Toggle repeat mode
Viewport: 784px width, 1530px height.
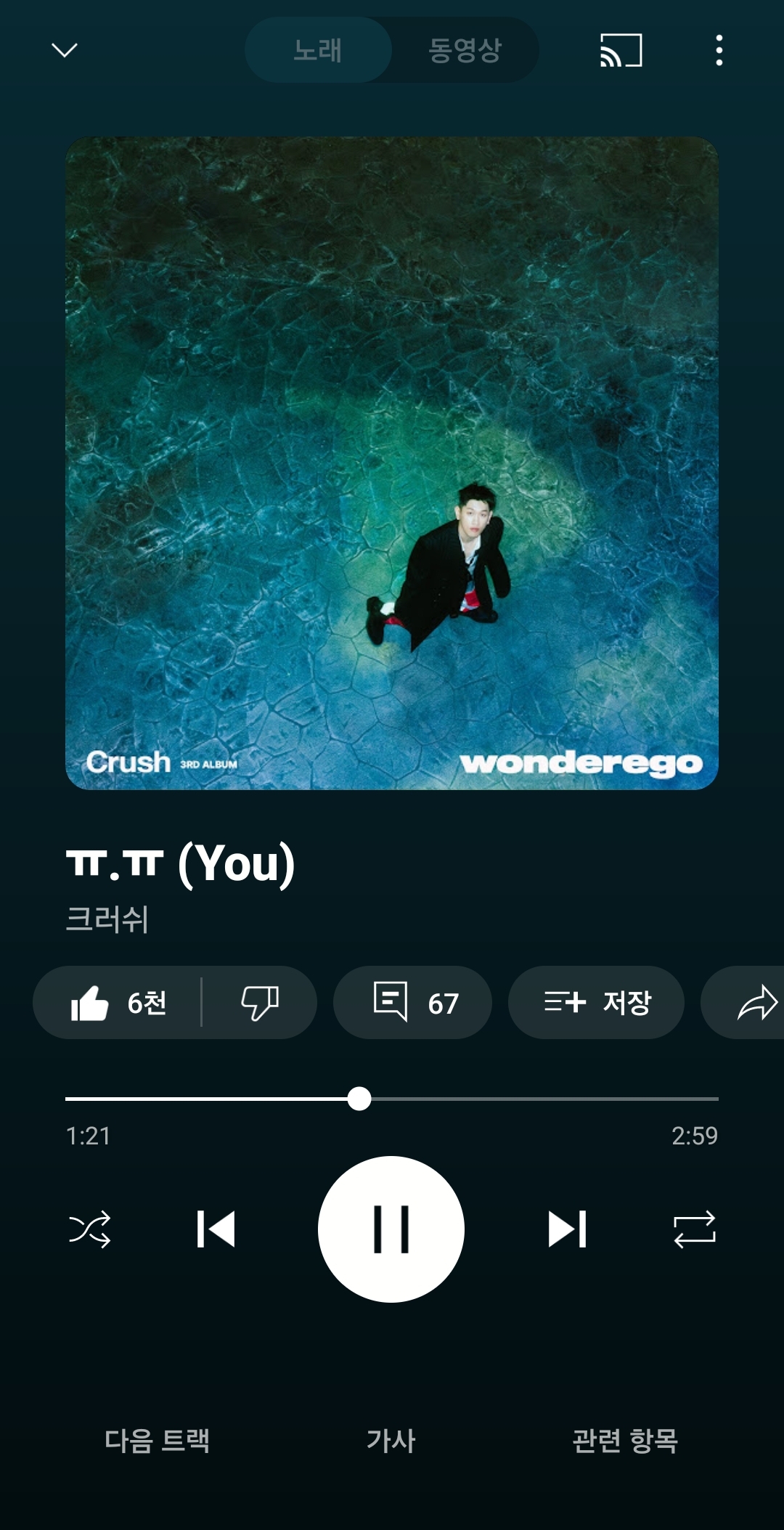(695, 1229)
